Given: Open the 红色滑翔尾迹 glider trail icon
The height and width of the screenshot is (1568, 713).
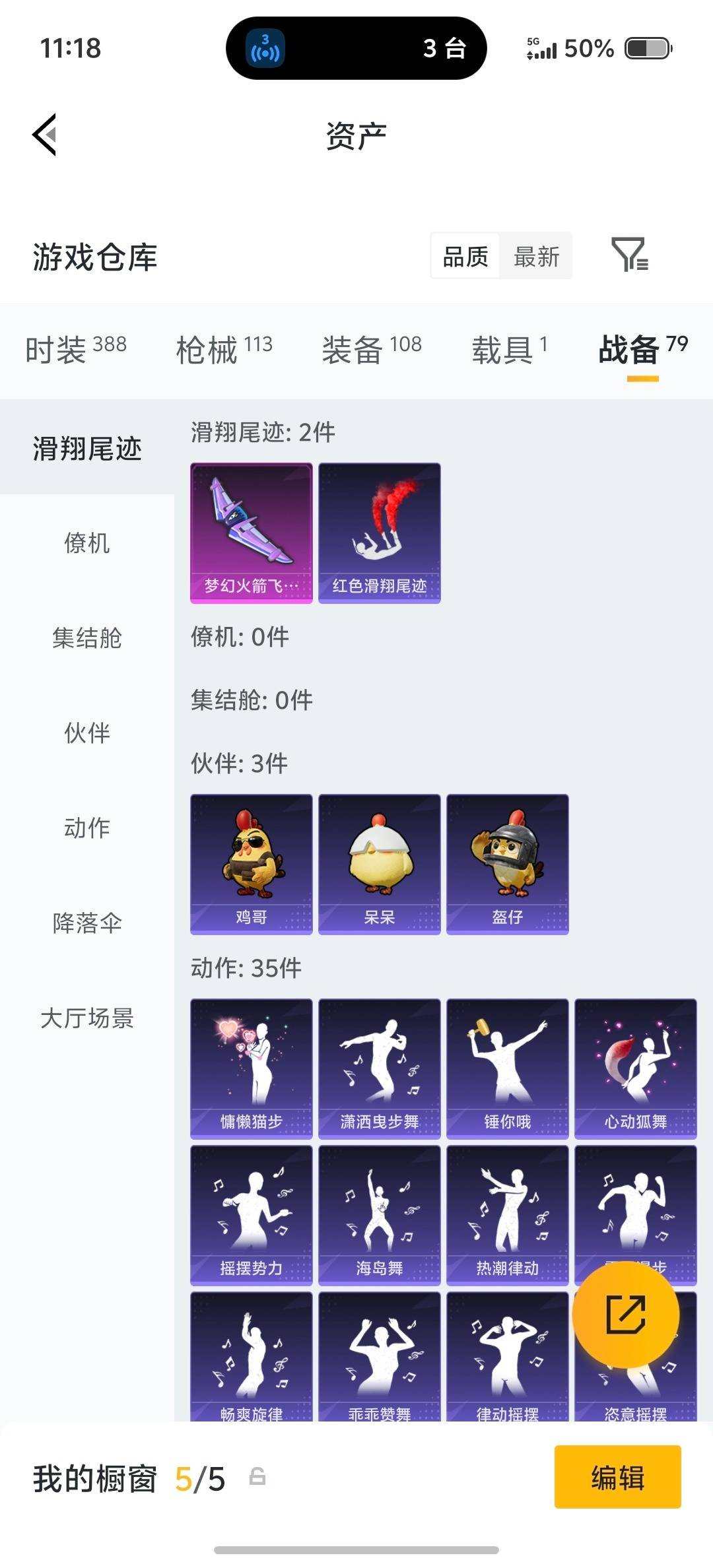Looking at the screenshot, I should click(378, 531).
